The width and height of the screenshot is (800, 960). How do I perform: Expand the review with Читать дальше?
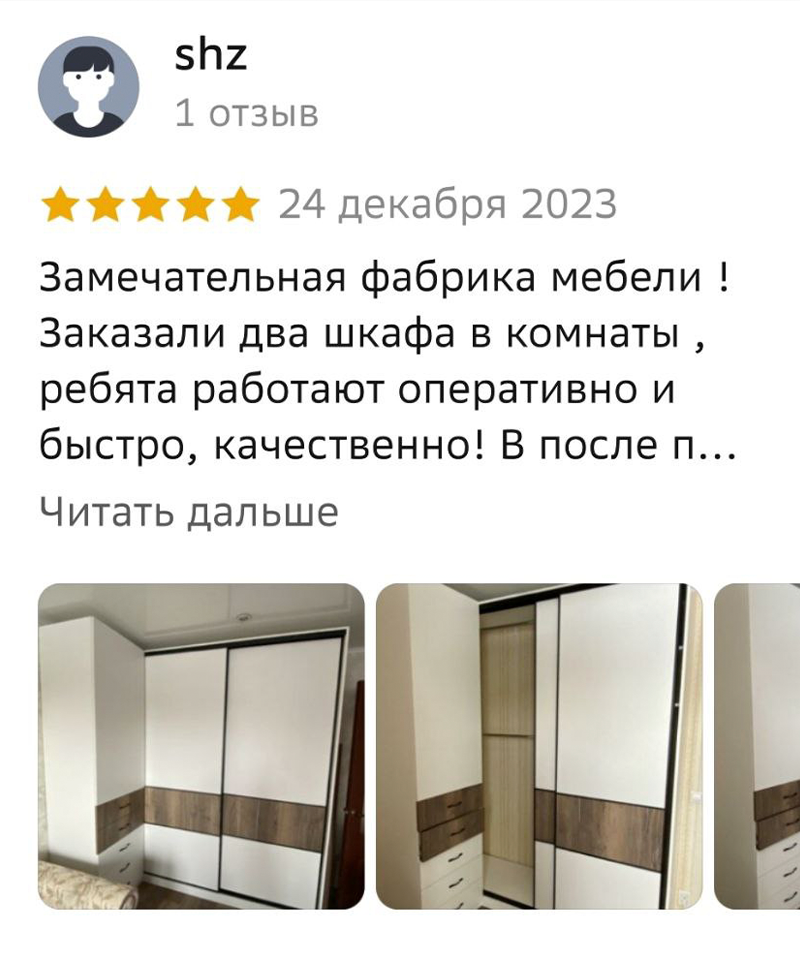click(x=188, y=513)
